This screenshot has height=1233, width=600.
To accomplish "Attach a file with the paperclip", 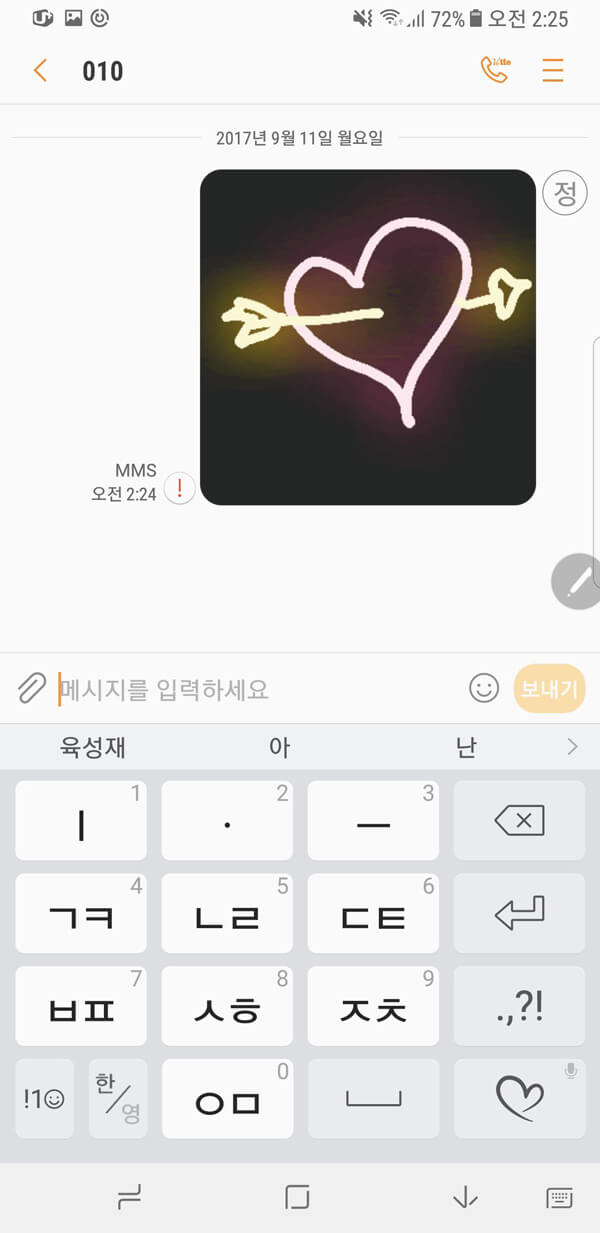I will [32, 688].
